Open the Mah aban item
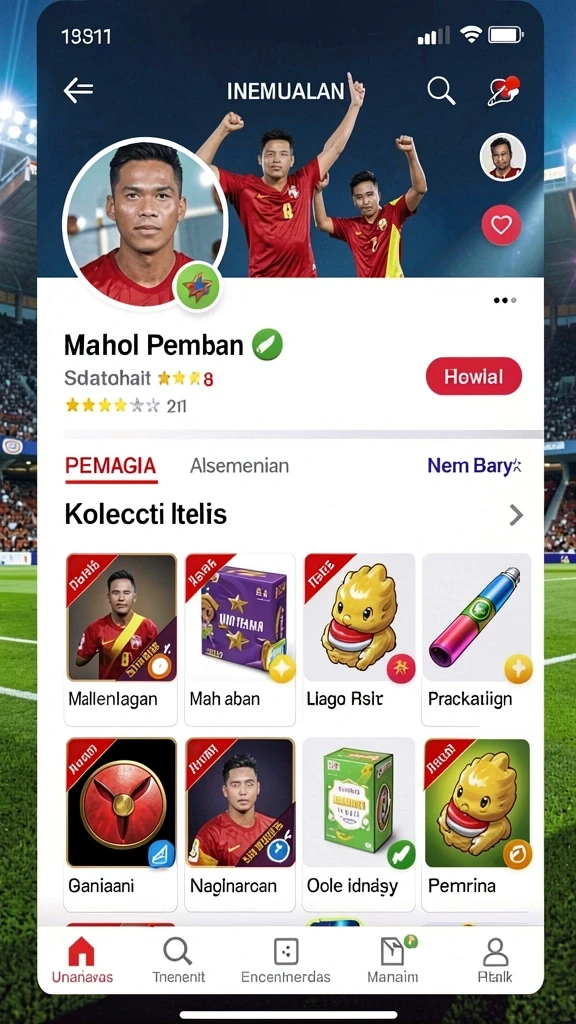Image resolution: width=576 pixels, height=1024 pixels. 240,639
